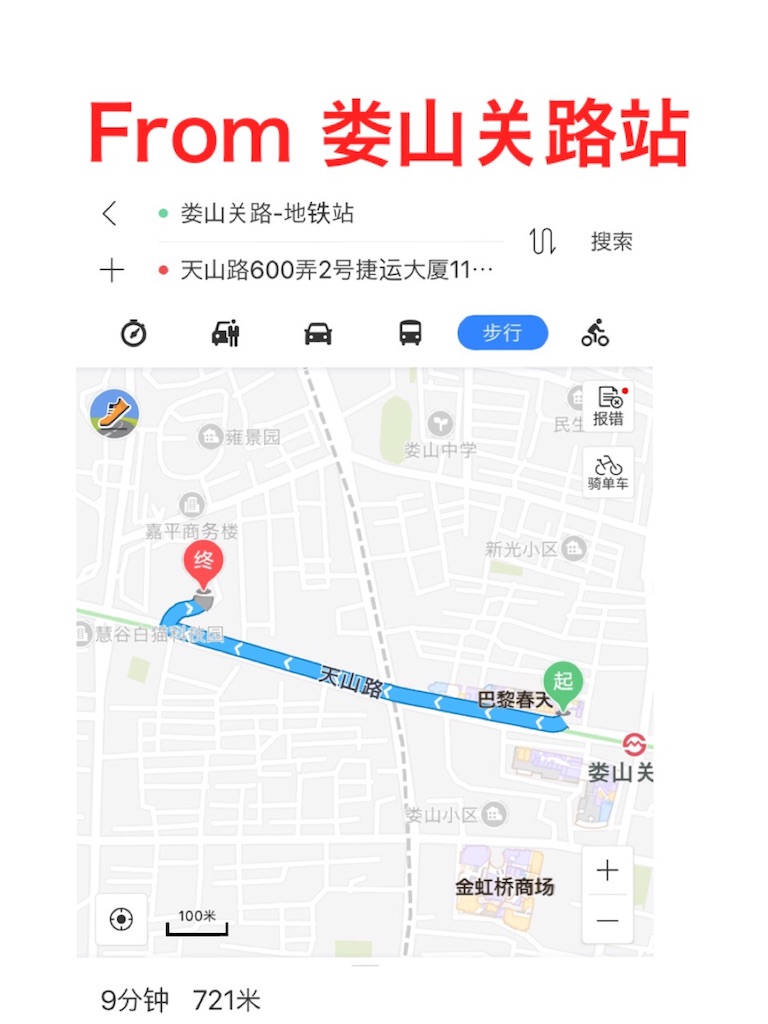Image resolution: width=768 pixels, height=1024 pixels.
Task: Select the 步行 walking tab
Action: 502,333
